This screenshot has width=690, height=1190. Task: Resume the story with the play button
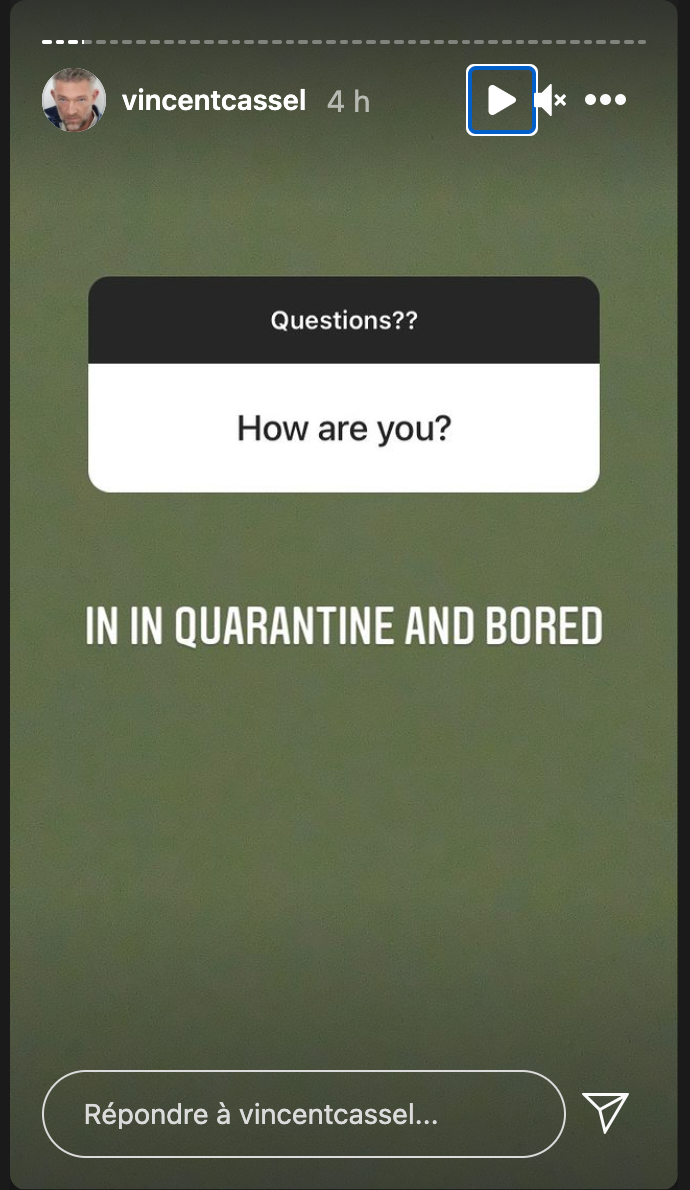[x=501, y=100]
